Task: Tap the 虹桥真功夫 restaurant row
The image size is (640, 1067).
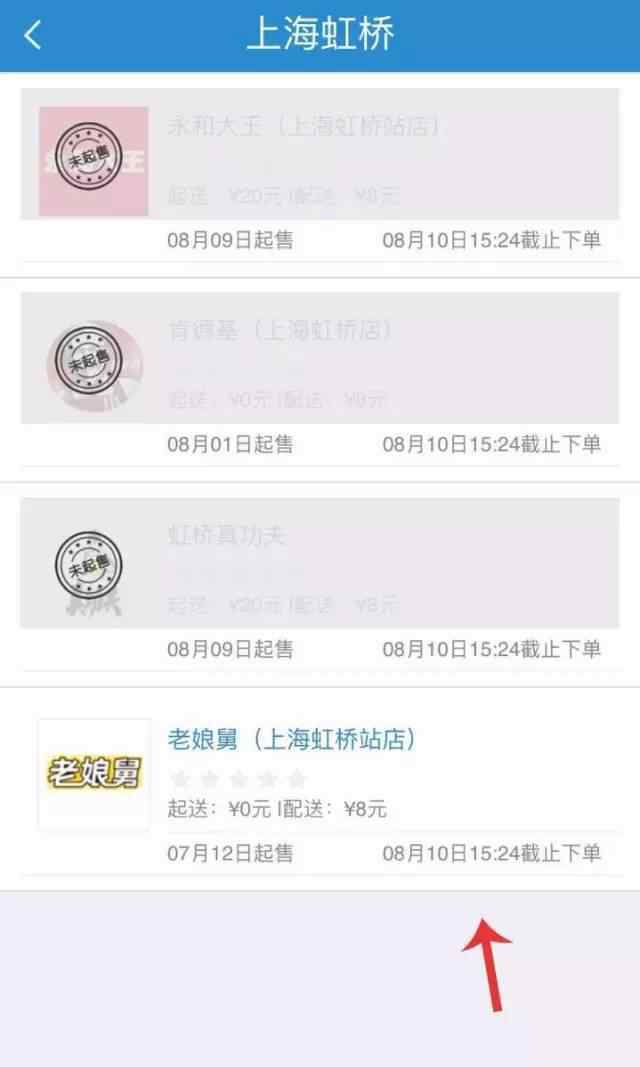Action: click(320, 585)
